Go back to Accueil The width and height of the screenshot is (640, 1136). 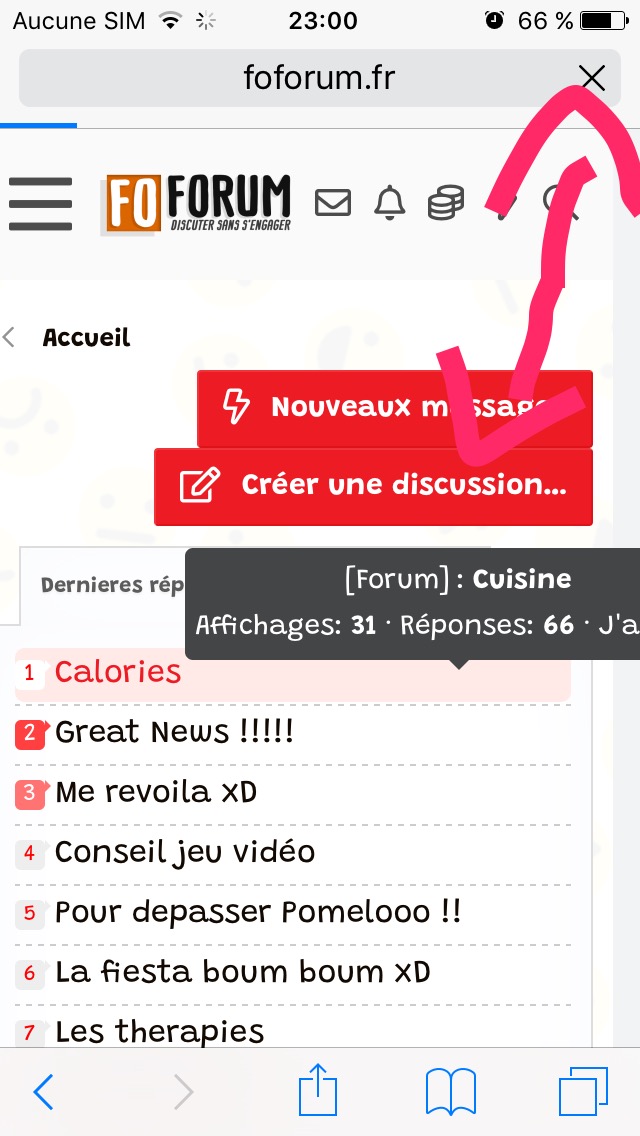point(86,338)
